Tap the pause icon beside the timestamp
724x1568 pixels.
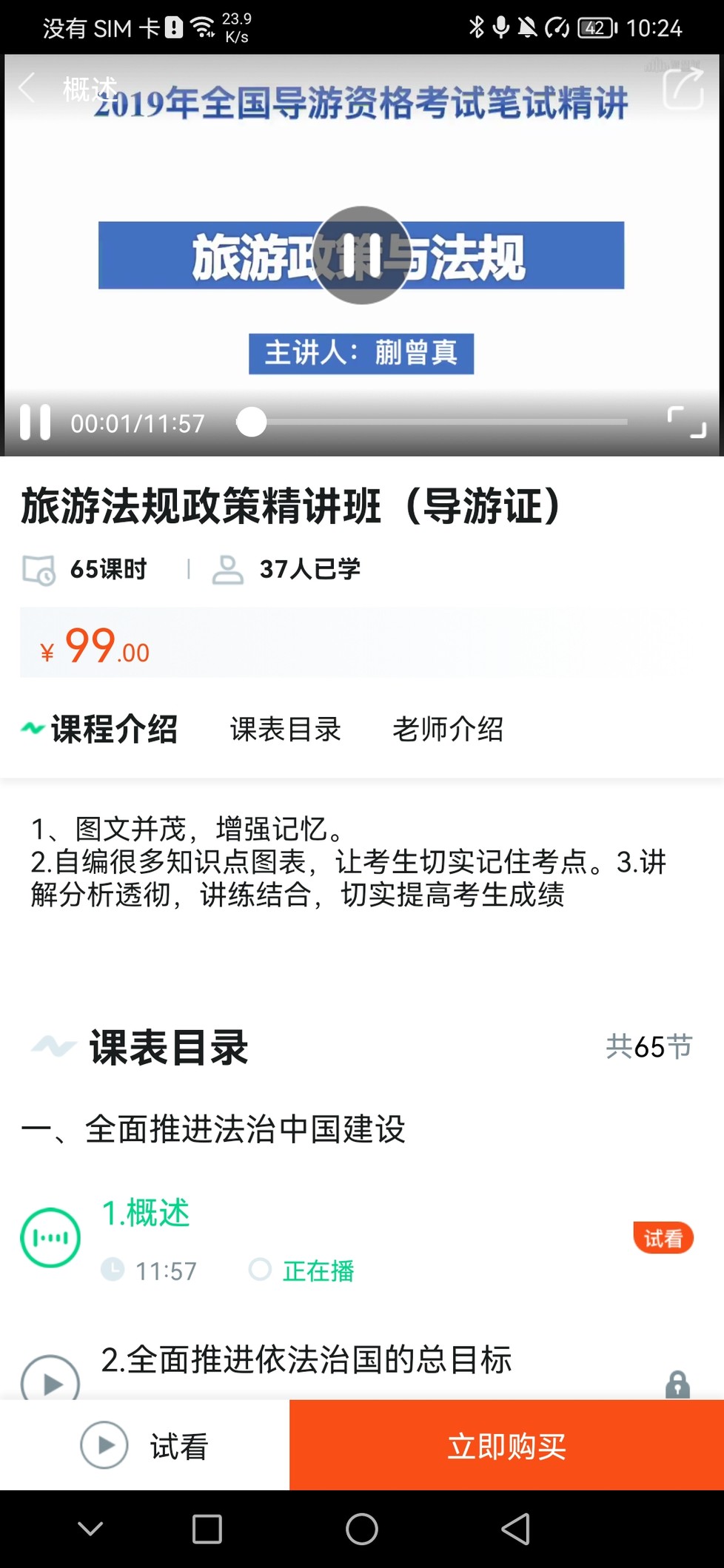35,423
